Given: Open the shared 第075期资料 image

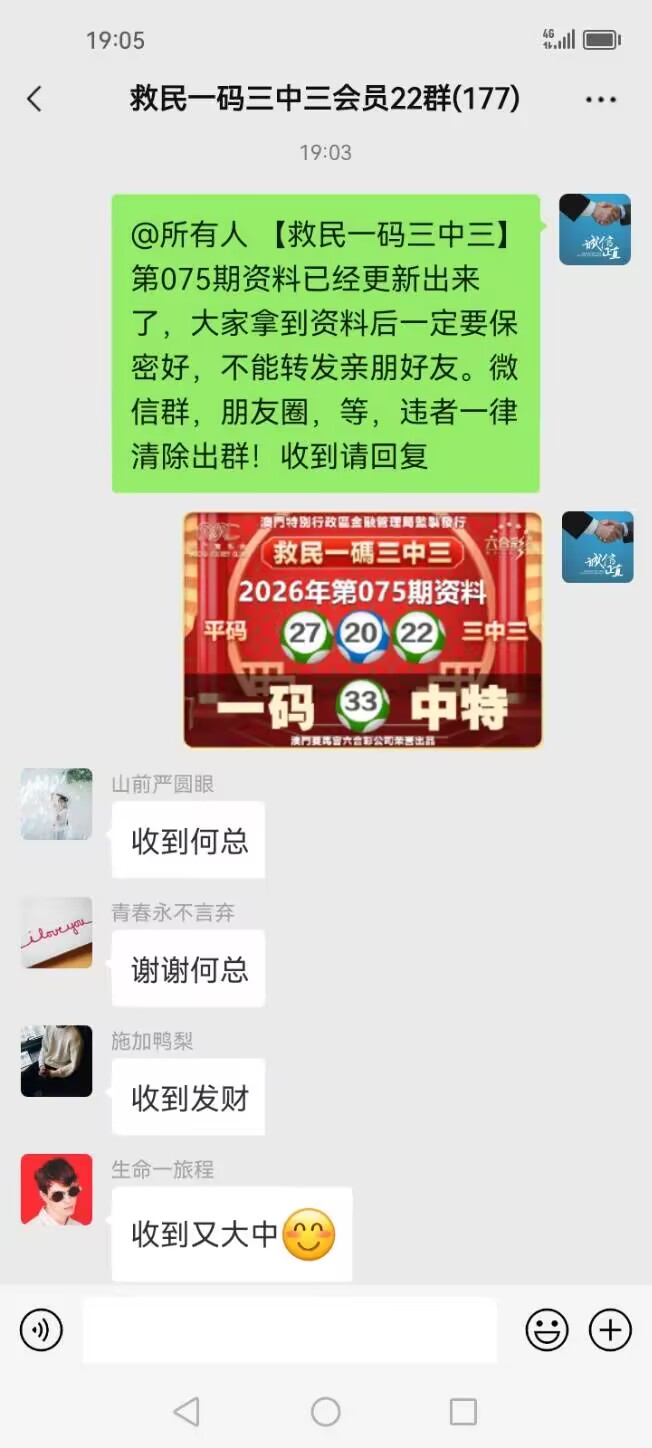Looking at the screenshot, I should coord(362,630).
